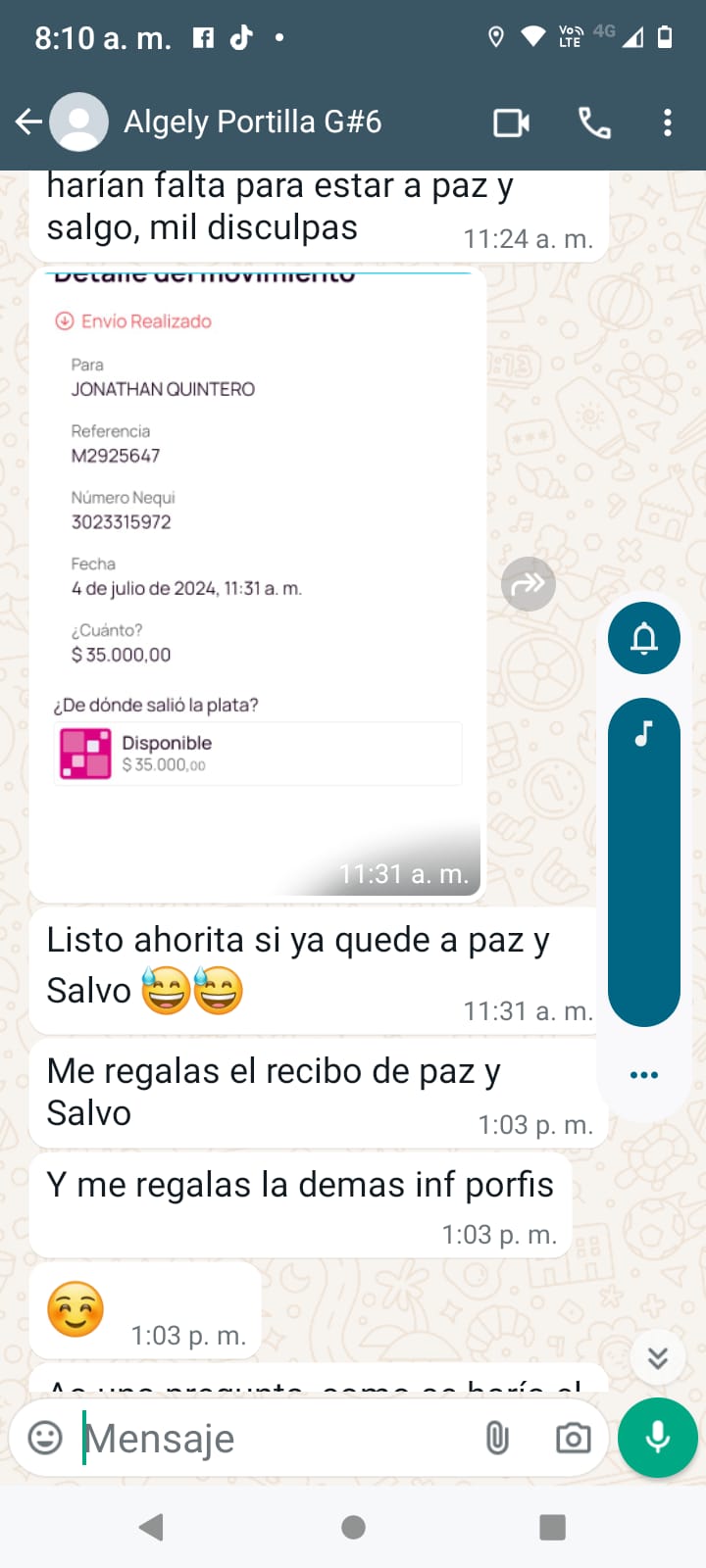The width and height of the screenshot is (706, 1568).
Task: Start a voice call with Algely
Action: (594, 122)
